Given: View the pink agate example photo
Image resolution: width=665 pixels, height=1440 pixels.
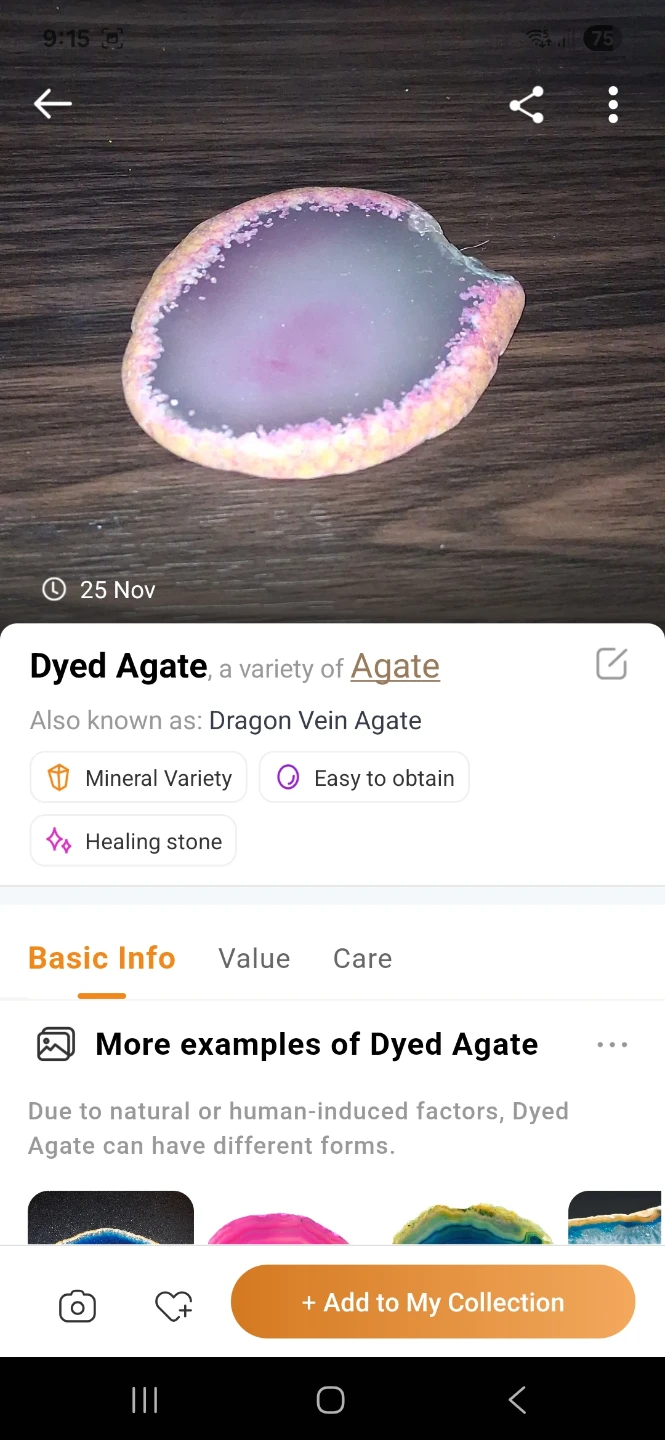Looking at the screenshot, I should tap(278, 1228).
